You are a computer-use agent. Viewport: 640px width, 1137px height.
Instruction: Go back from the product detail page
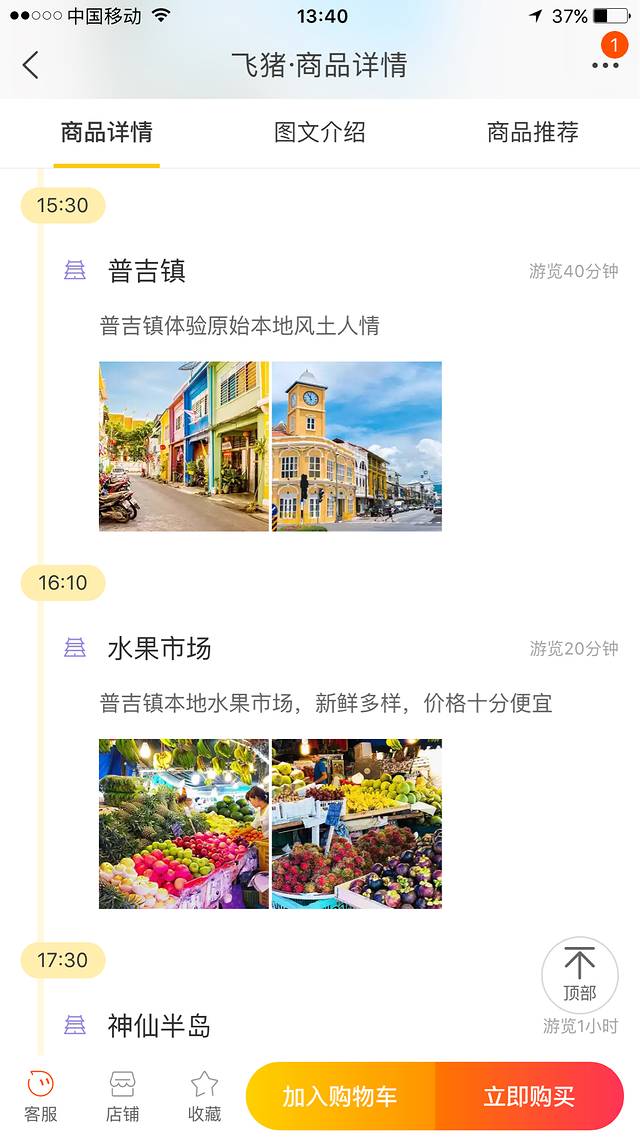30,65
